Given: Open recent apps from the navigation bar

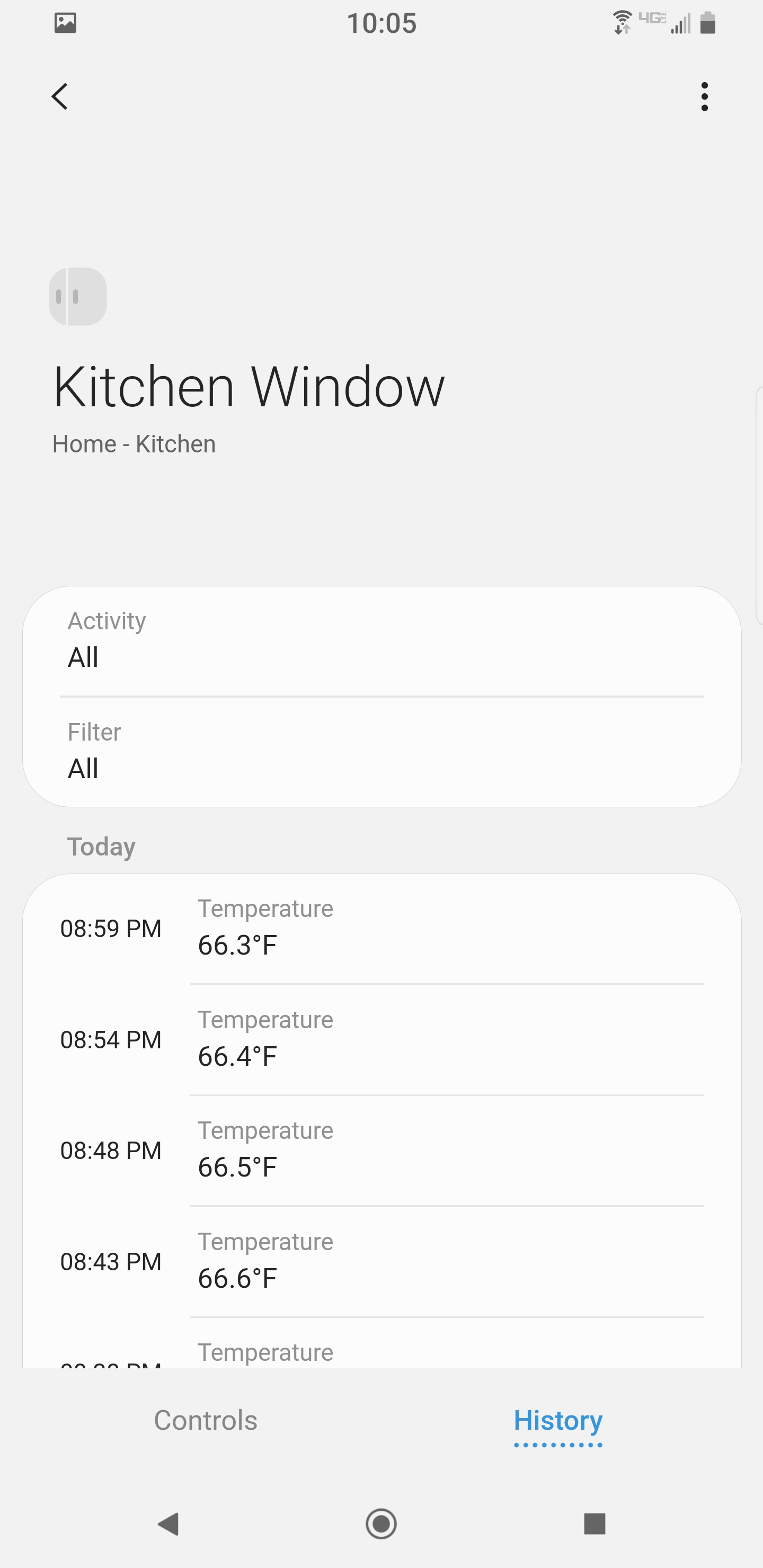Looking at the screenshot, I should point(595,1524).
